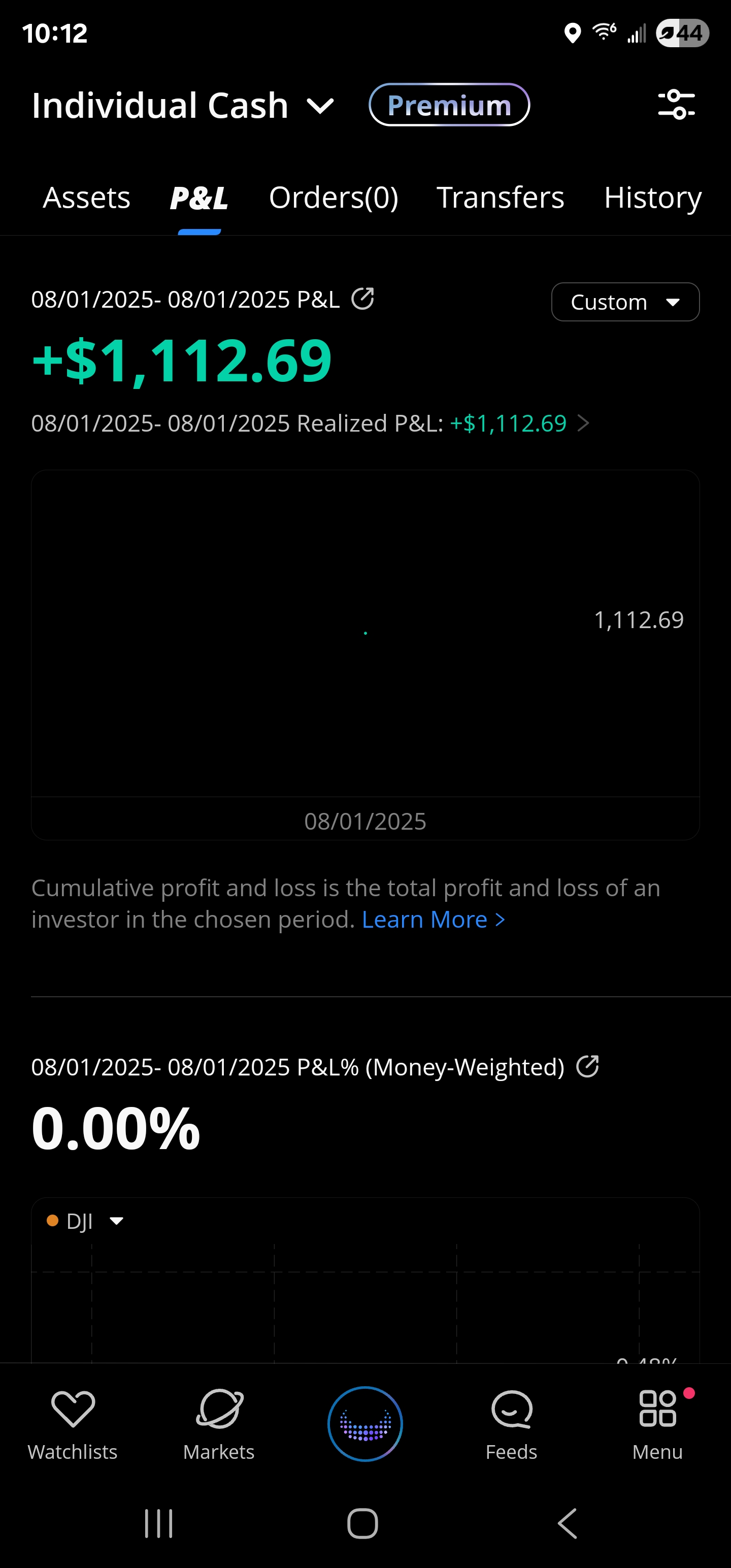The image size is (731, 1568).
Task: Open the Orders(0) tab
Action: tap(334, 198)
